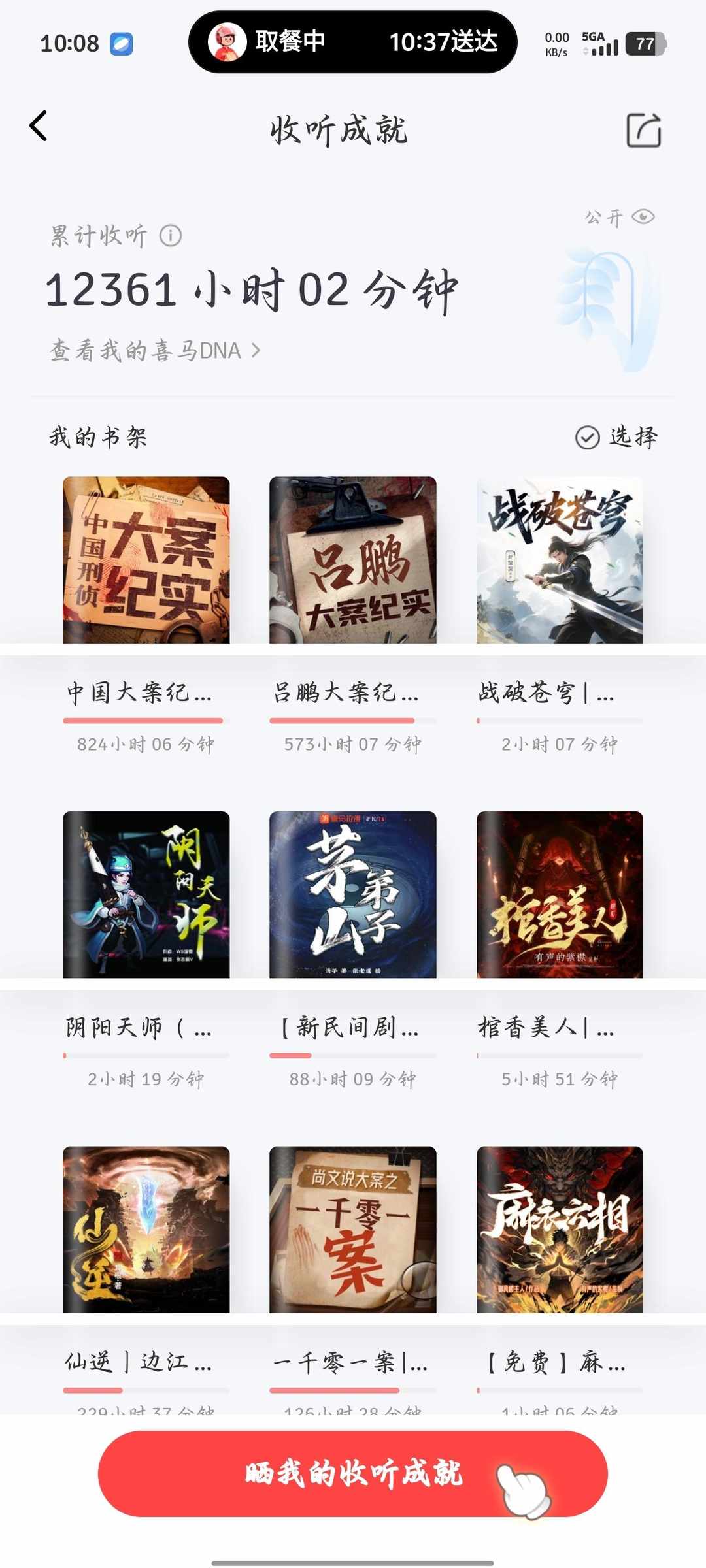Toggle 公开 visibility eye icon
This screenshot has width=706, height=1568.
643,217
